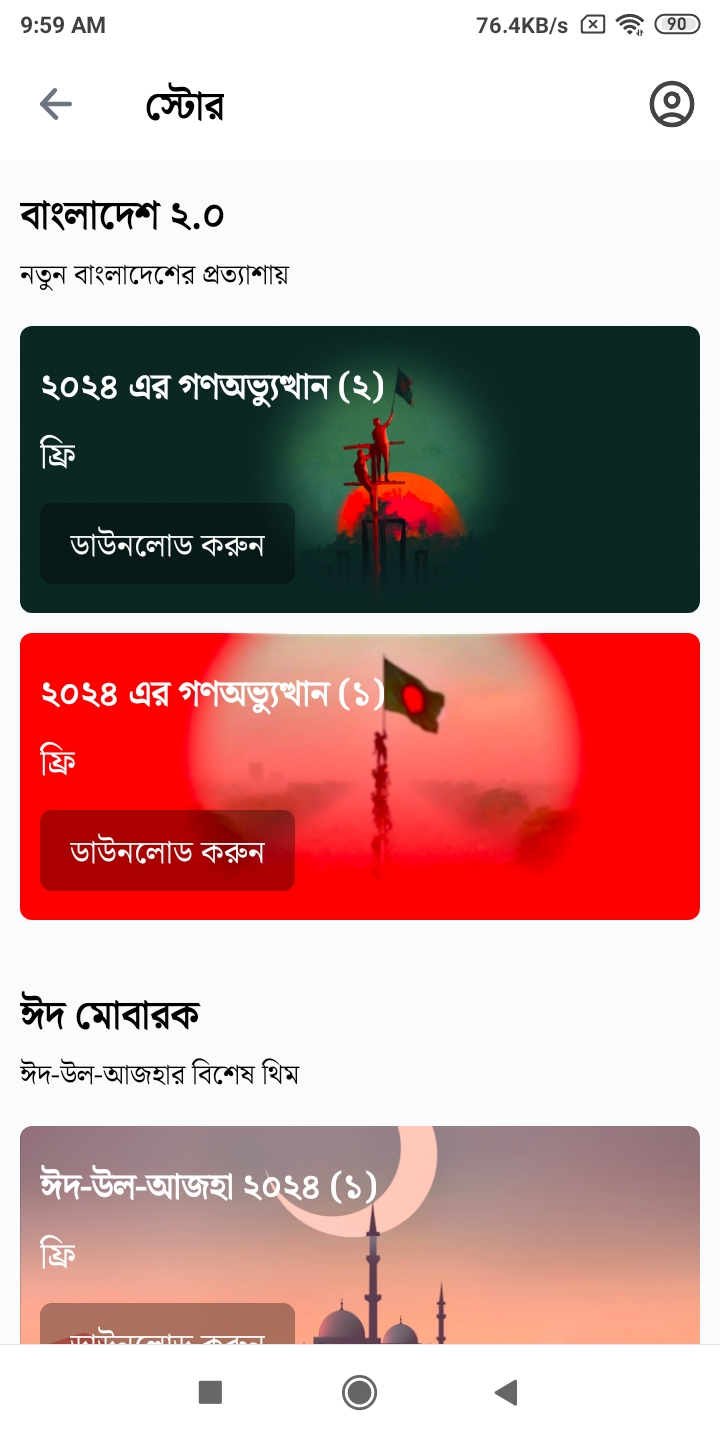Go back using the top-left arrow

(x=56, y=104)
